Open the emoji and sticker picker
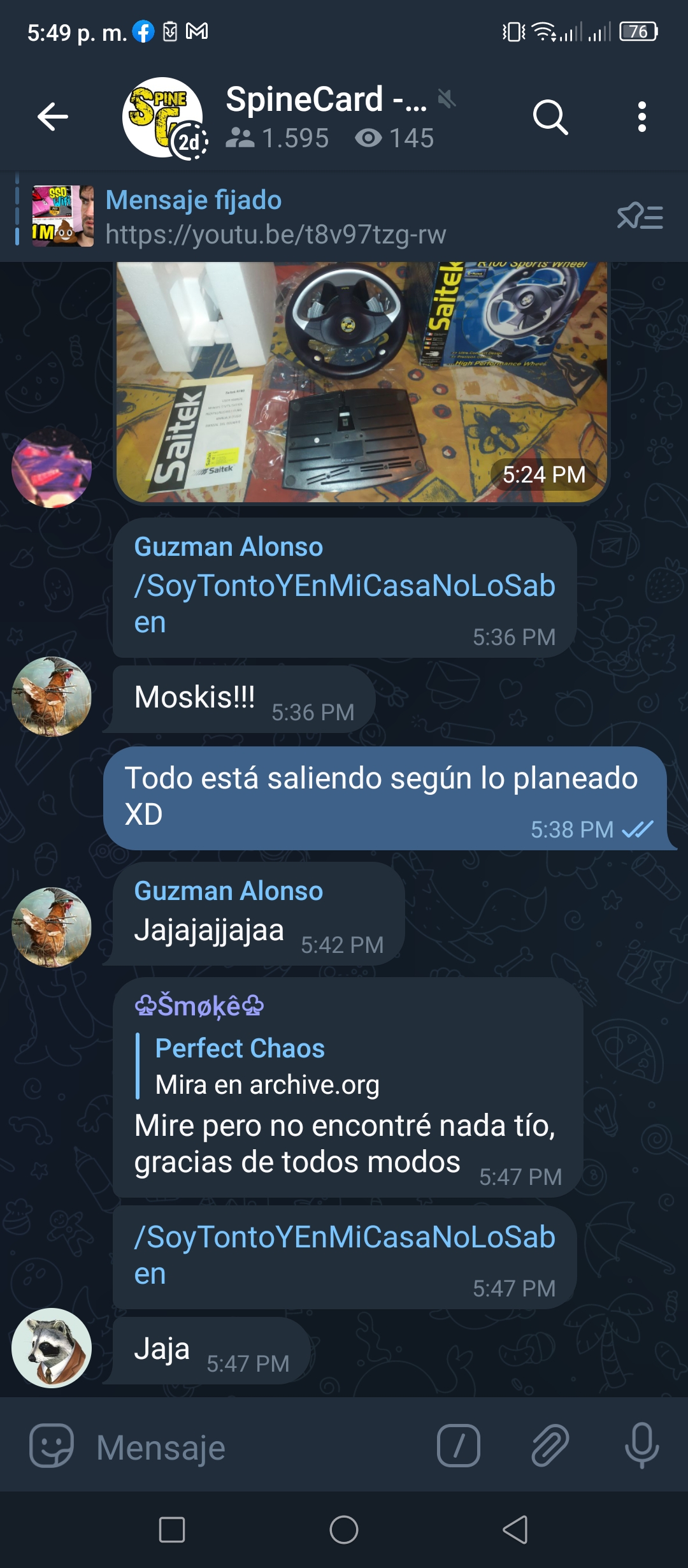The width and height of the screenshot is (688, 1568). (51, 1446)
